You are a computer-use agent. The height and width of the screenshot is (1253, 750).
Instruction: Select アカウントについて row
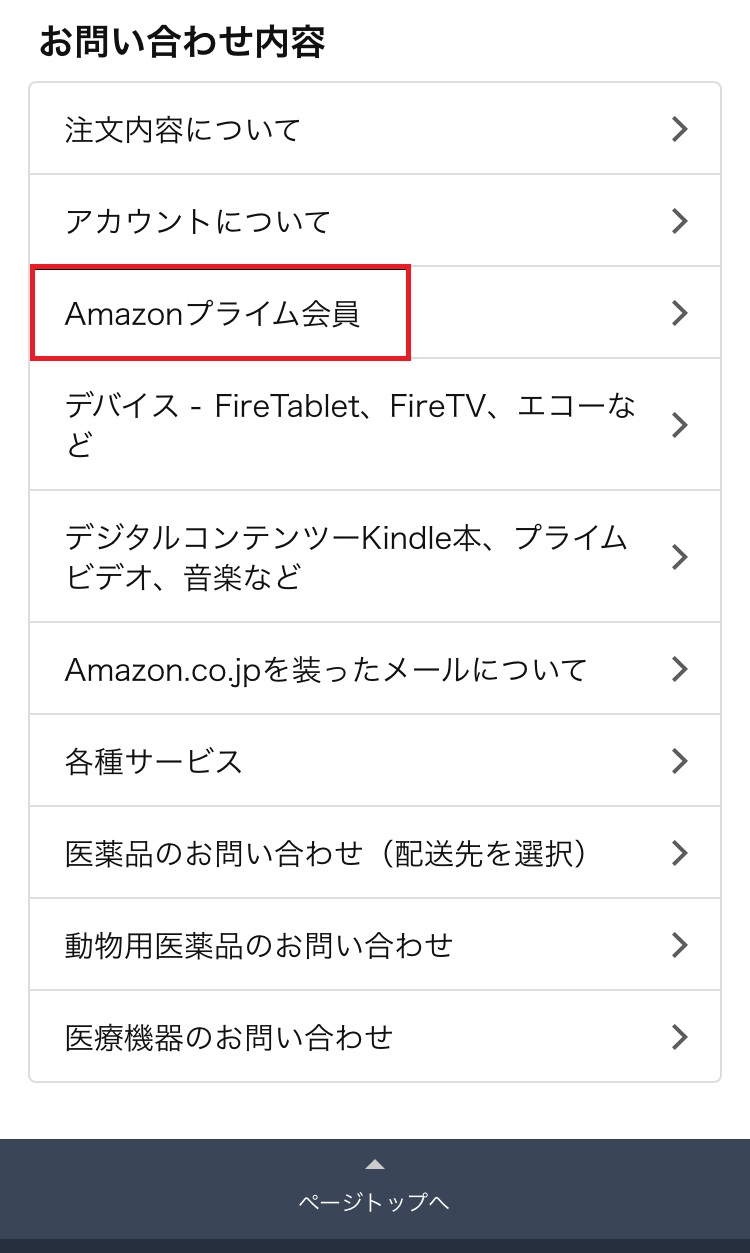374,221
